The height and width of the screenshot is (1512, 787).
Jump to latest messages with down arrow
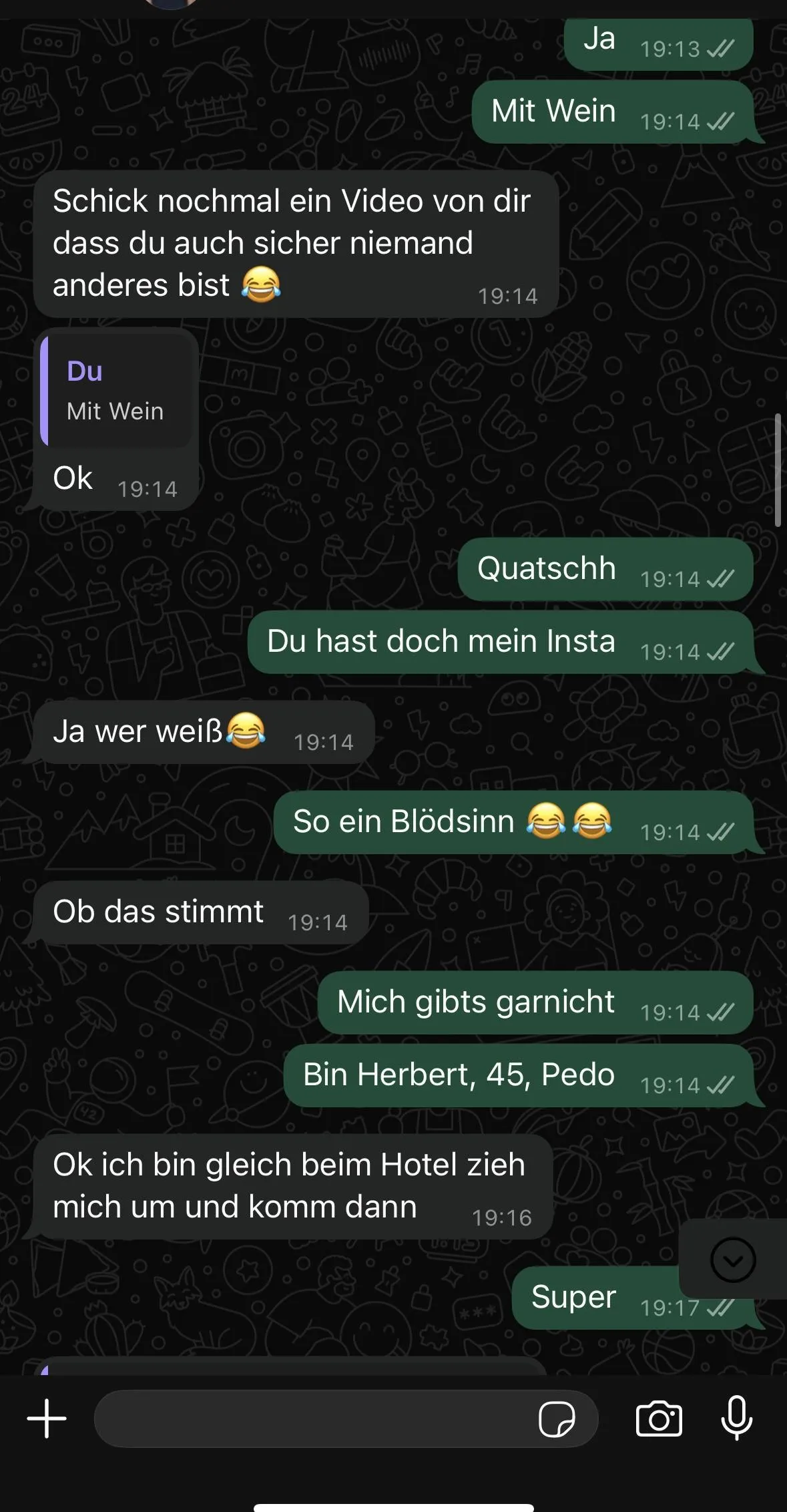733,1260
